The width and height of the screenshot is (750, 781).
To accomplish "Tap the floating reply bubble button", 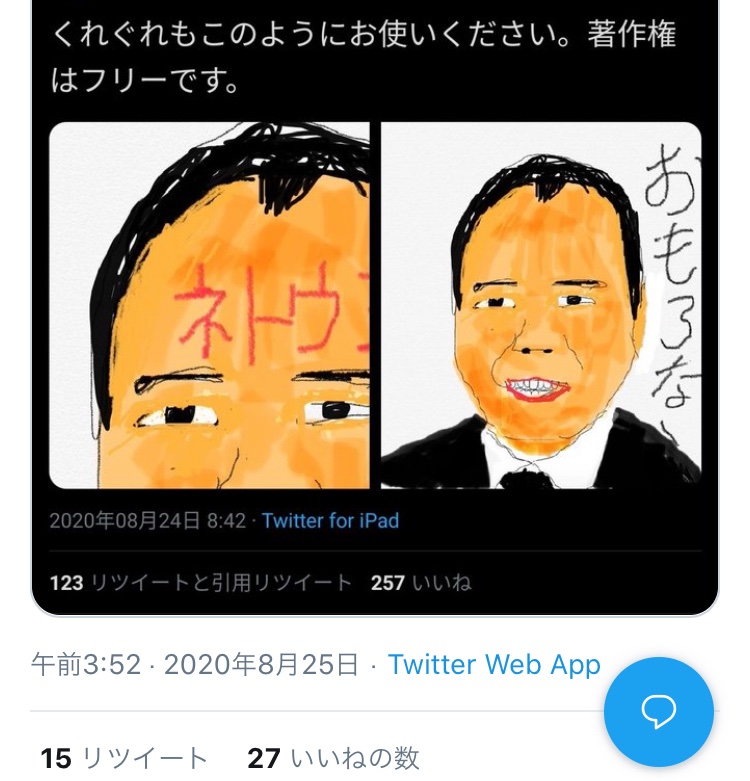I will (659, 712).
